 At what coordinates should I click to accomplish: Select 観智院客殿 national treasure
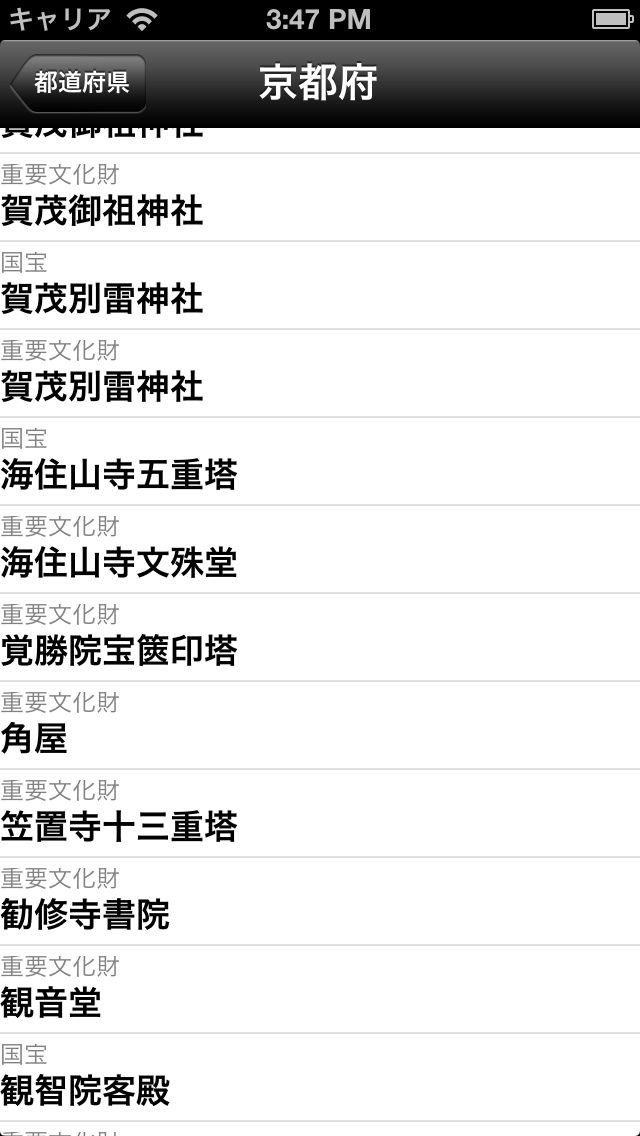(x=320, y=1078)
